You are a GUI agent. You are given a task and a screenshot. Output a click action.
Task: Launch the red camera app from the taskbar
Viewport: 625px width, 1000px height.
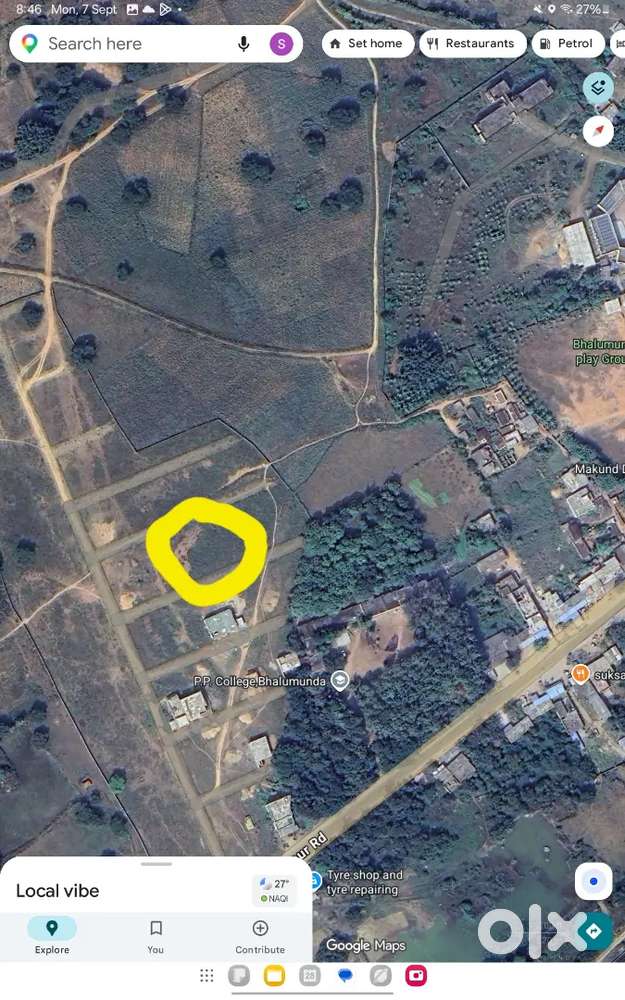tap(416, 975)
